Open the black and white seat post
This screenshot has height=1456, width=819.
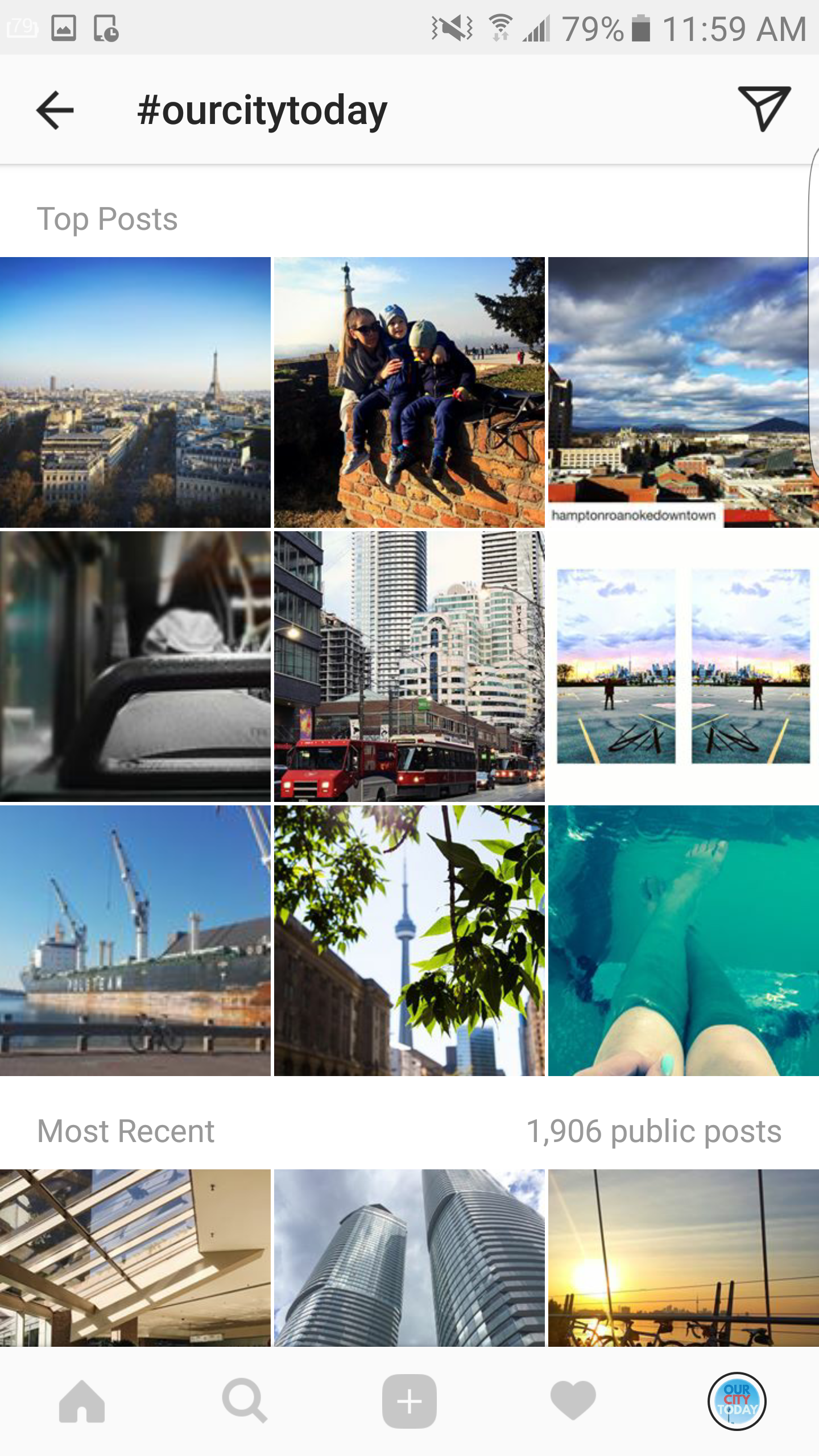click(x=135, y=667)
